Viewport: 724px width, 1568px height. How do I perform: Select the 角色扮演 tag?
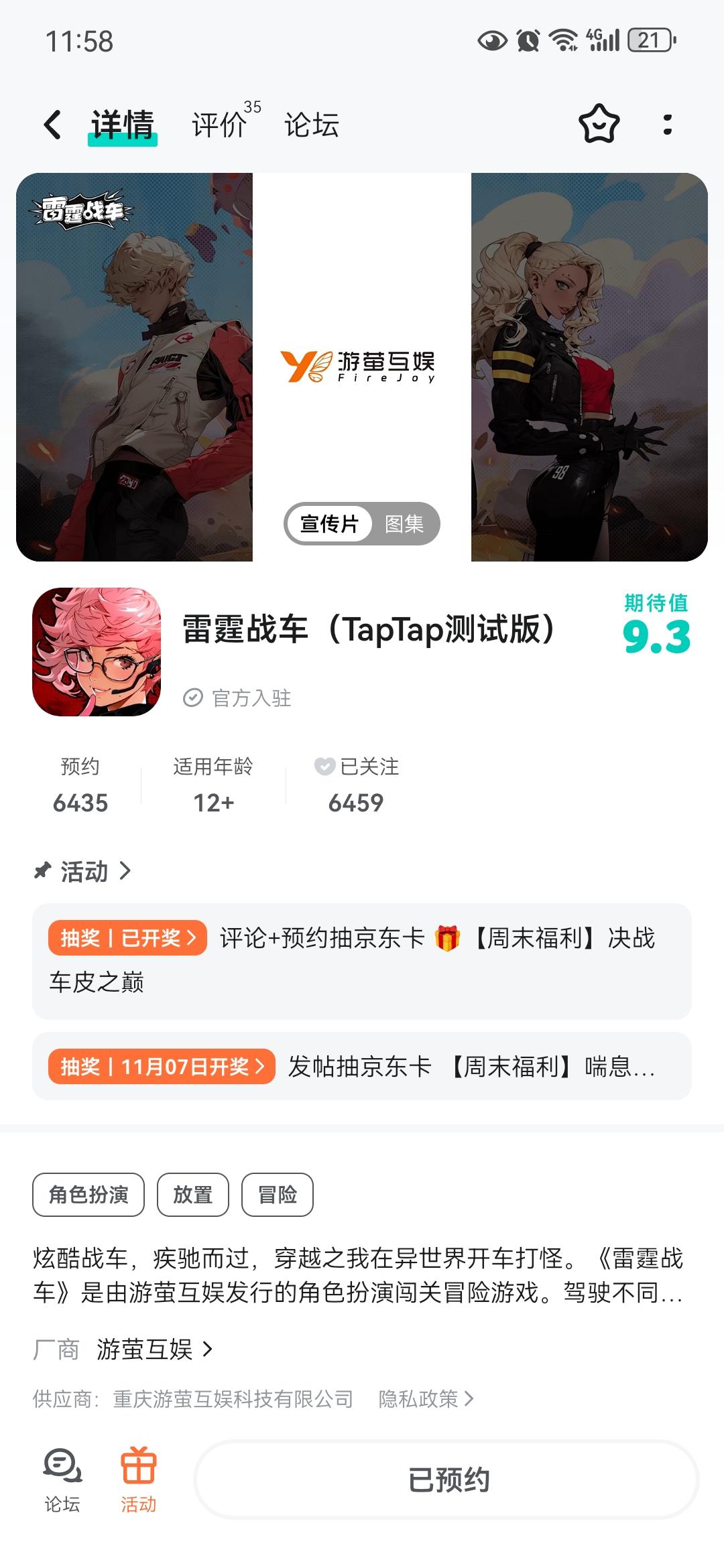pos(88,1195)
